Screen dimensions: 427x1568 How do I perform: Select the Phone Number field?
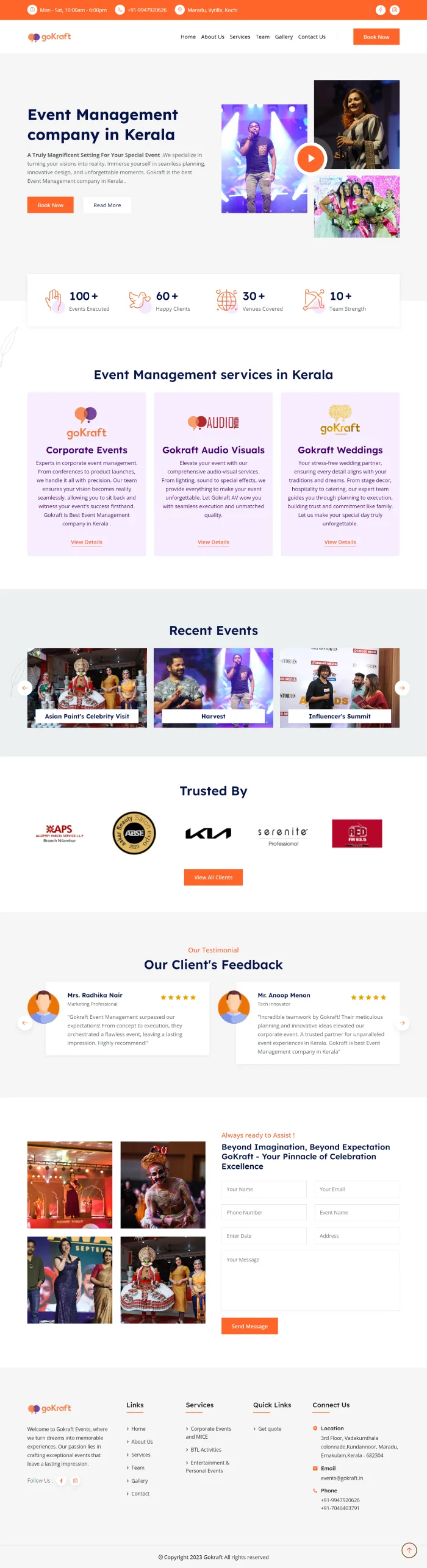[264, 1213]
